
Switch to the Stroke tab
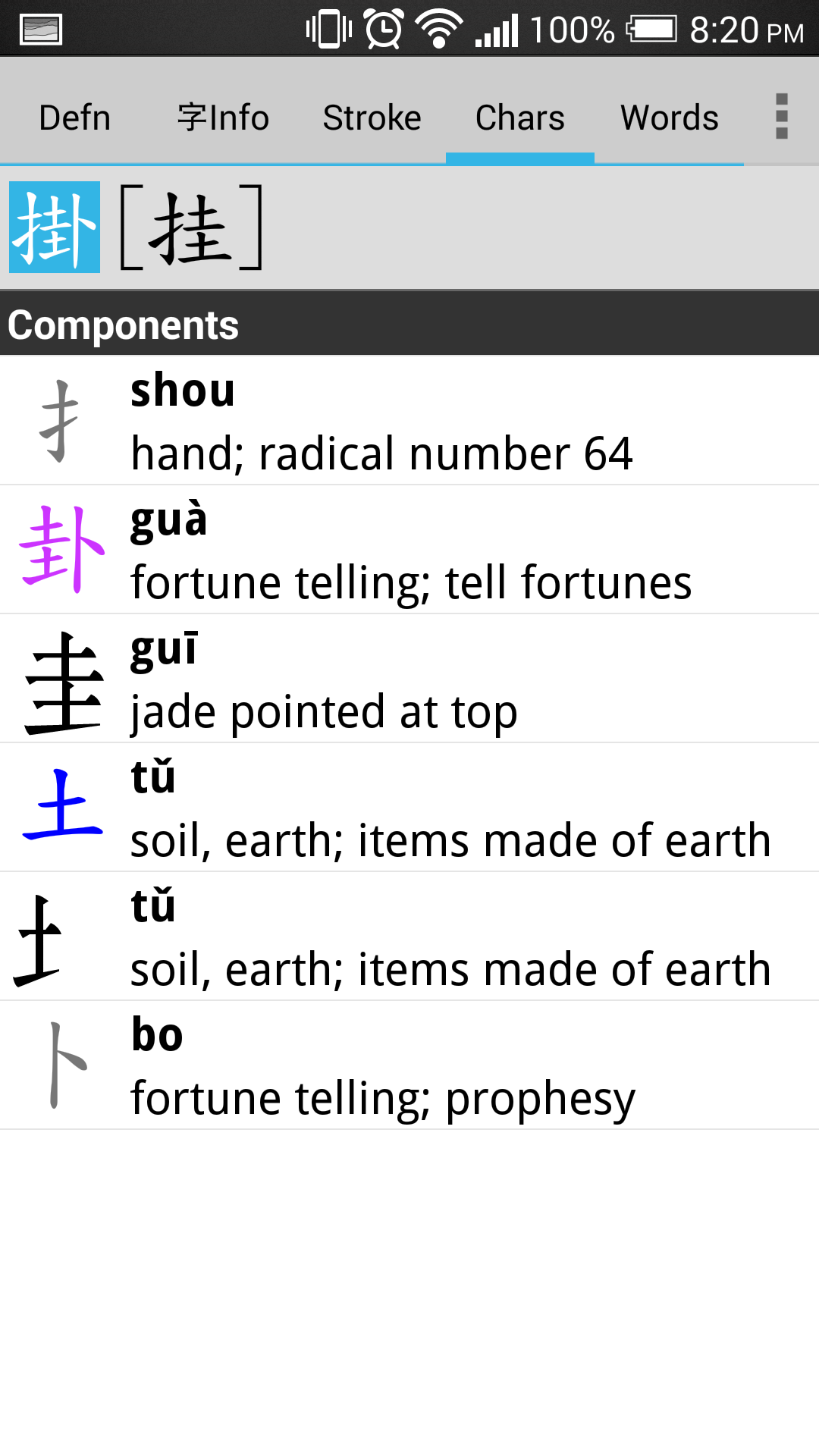(372, 118)
